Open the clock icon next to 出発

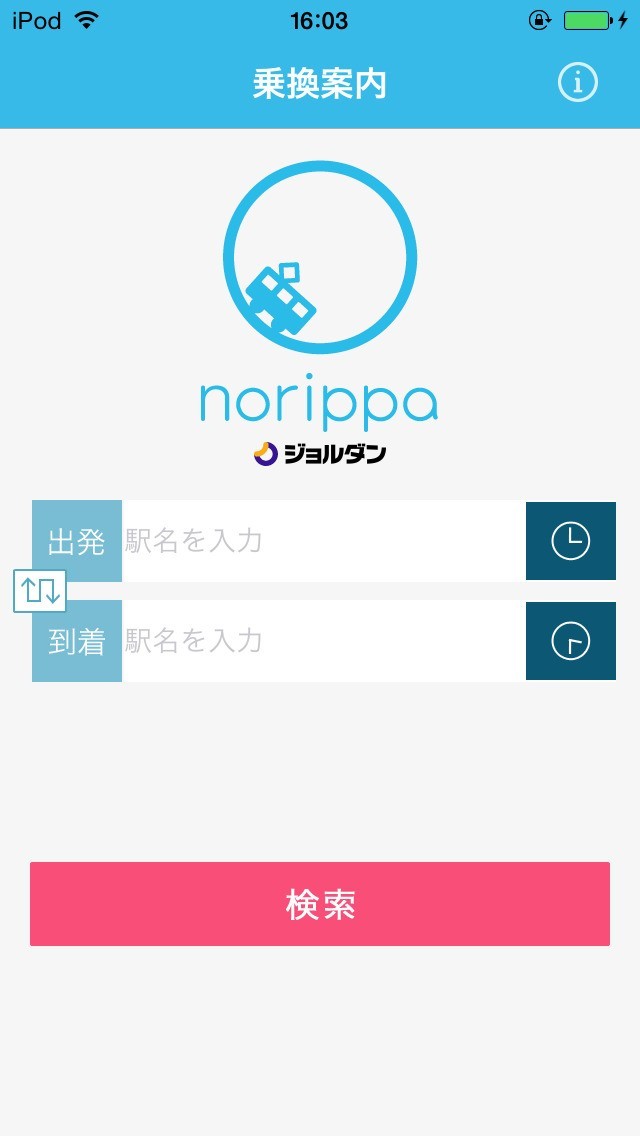tap(570, 541)
